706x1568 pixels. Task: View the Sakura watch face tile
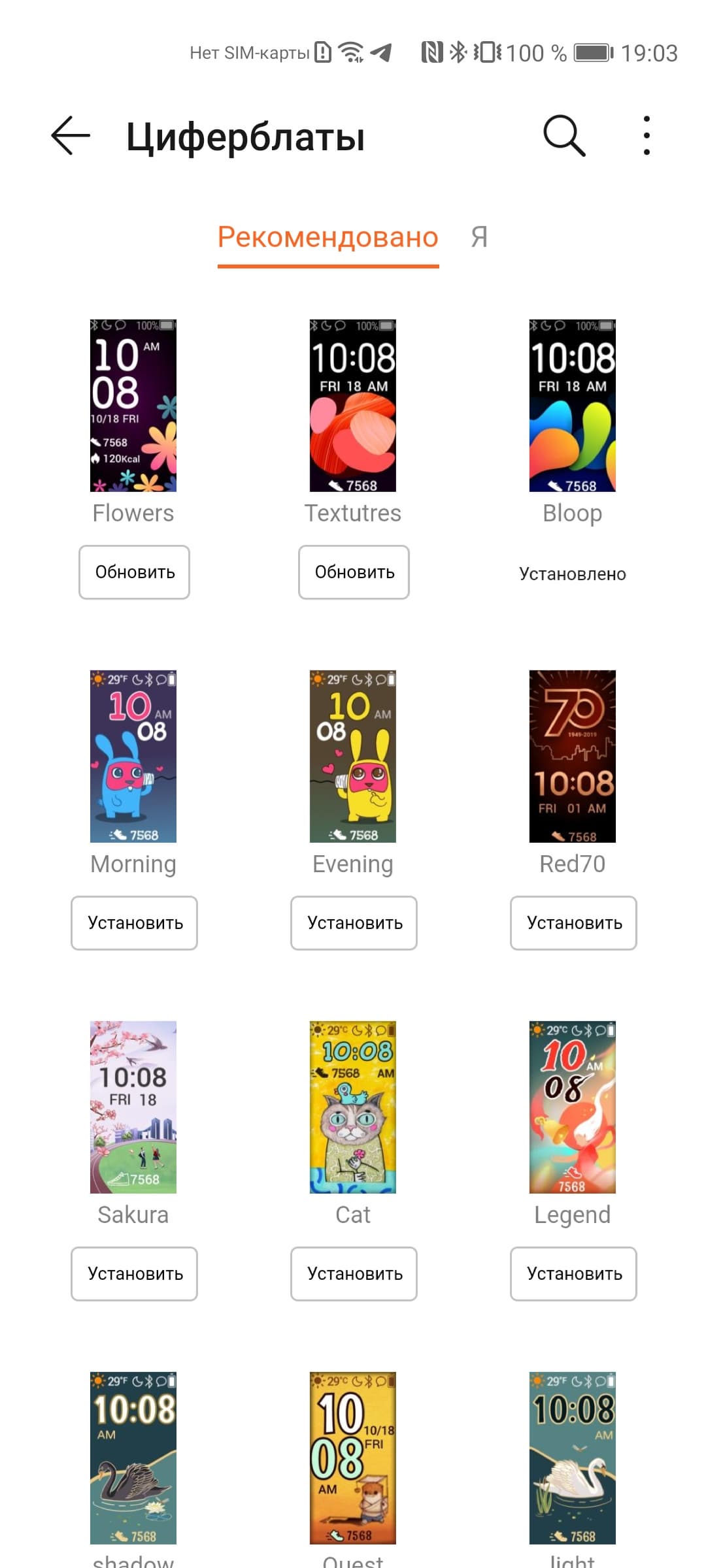(x=133, y=1107)
